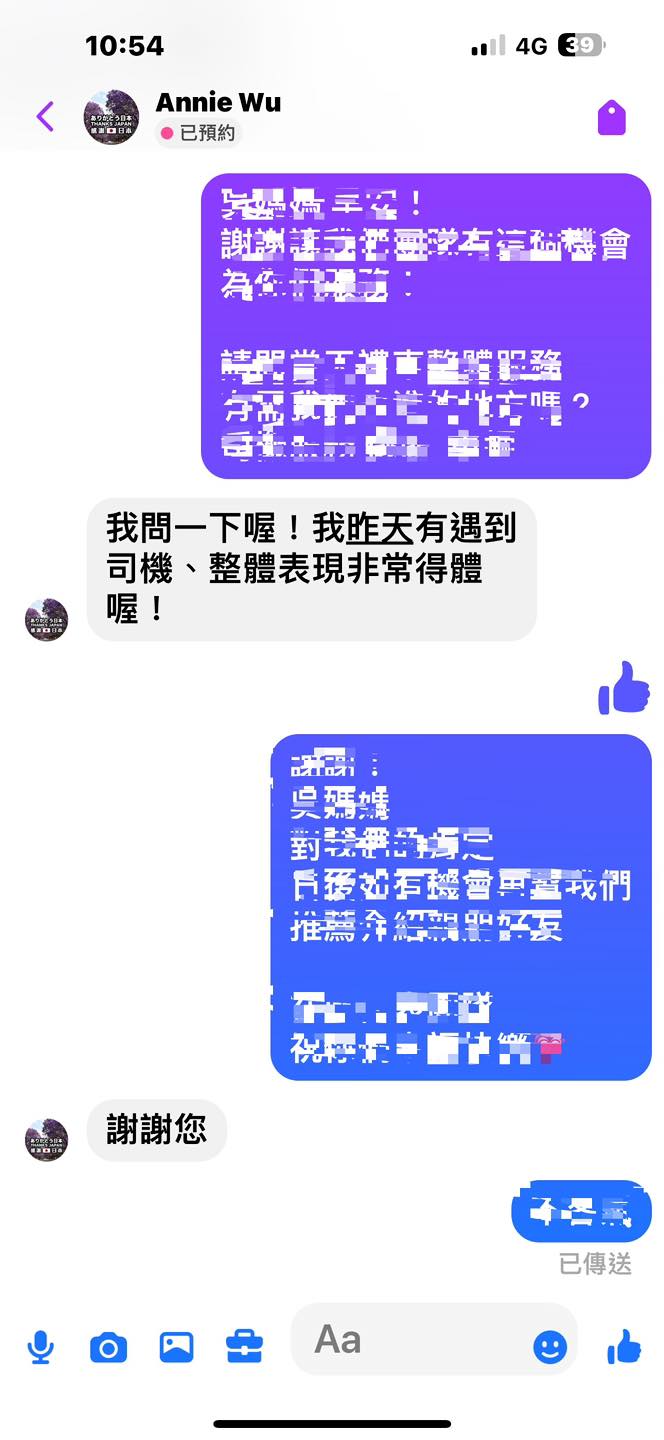Open the emoji picker smiley

pos(549,1347)
